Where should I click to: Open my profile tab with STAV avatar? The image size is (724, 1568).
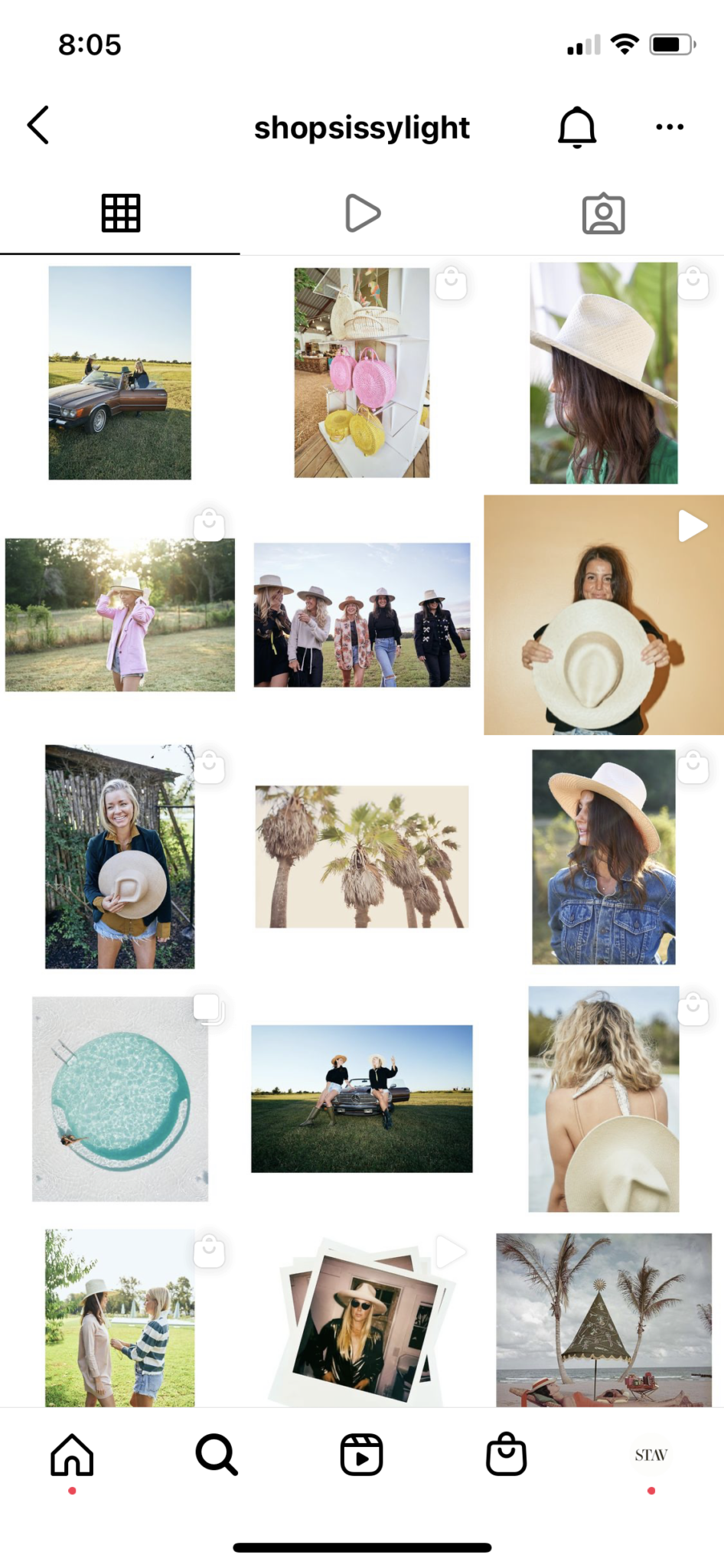coord(651,1455)
